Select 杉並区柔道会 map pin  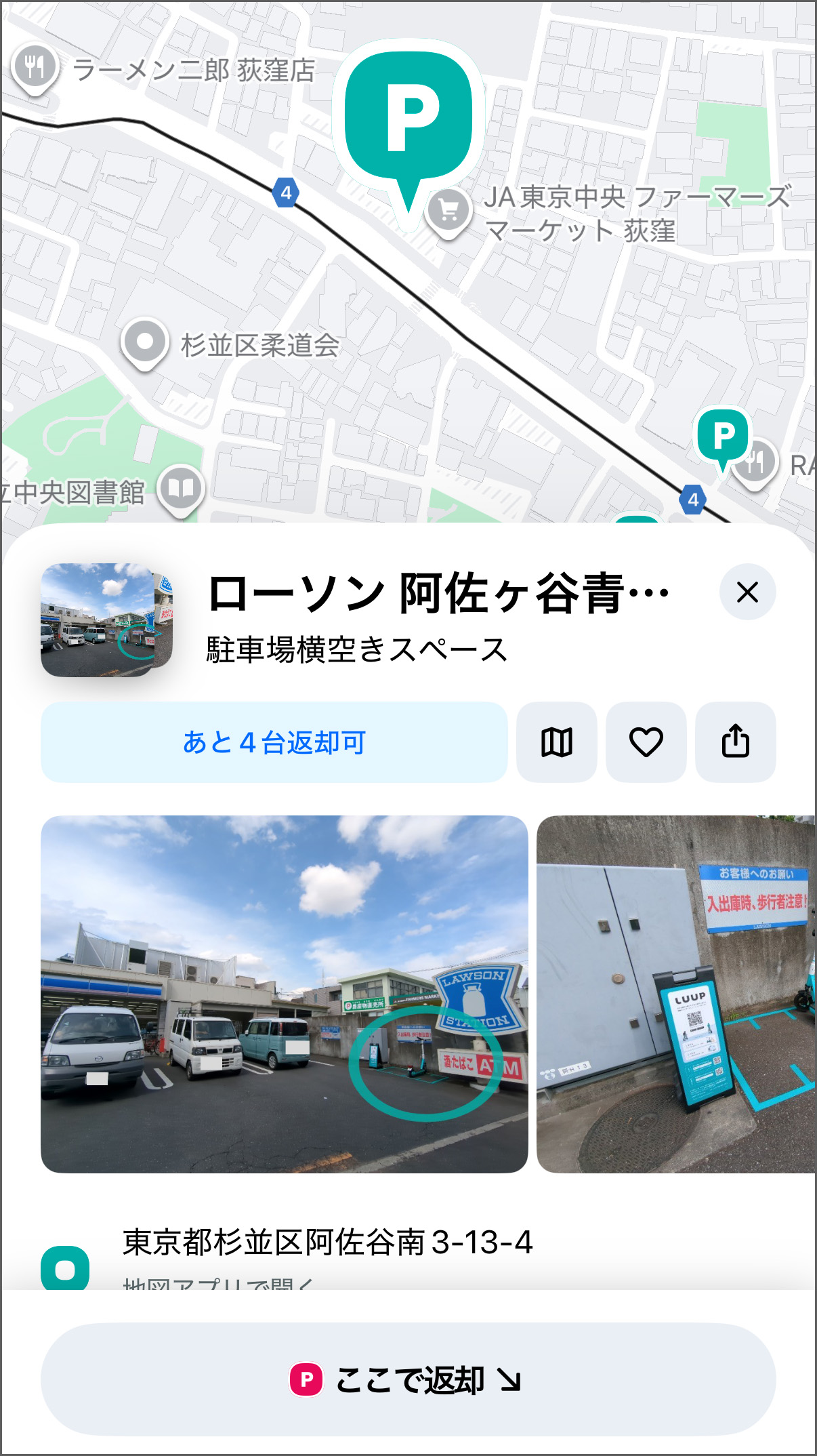(x=144, y=342)
